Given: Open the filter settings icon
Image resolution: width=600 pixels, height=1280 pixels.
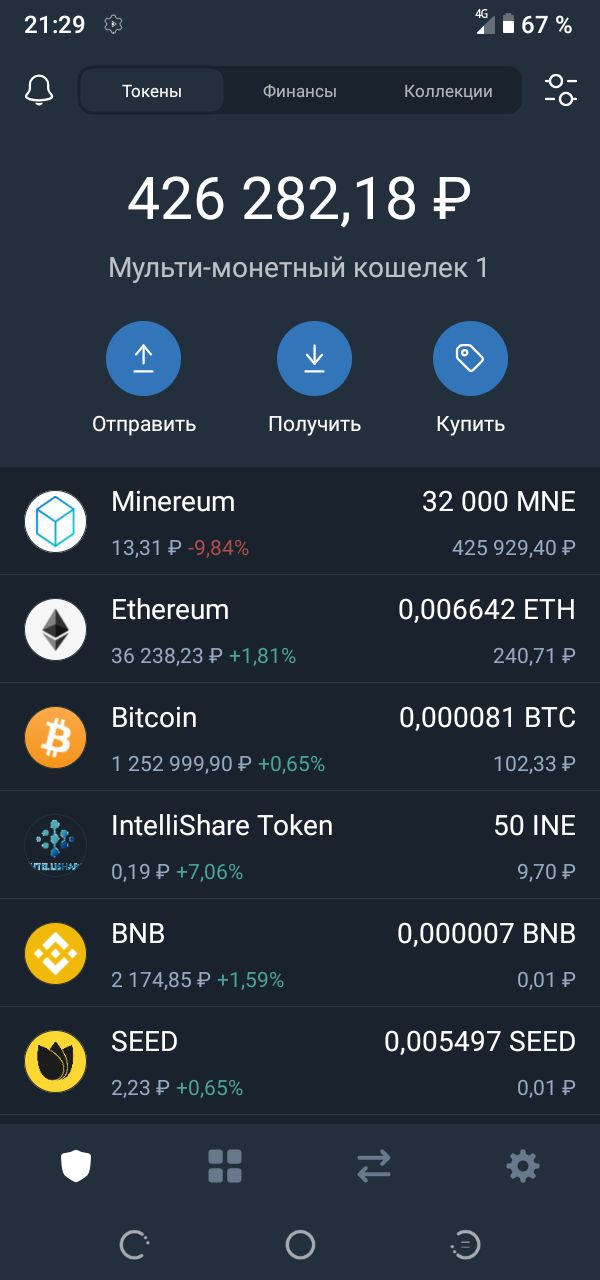Looking at the screenshot, I should [561, 90].
